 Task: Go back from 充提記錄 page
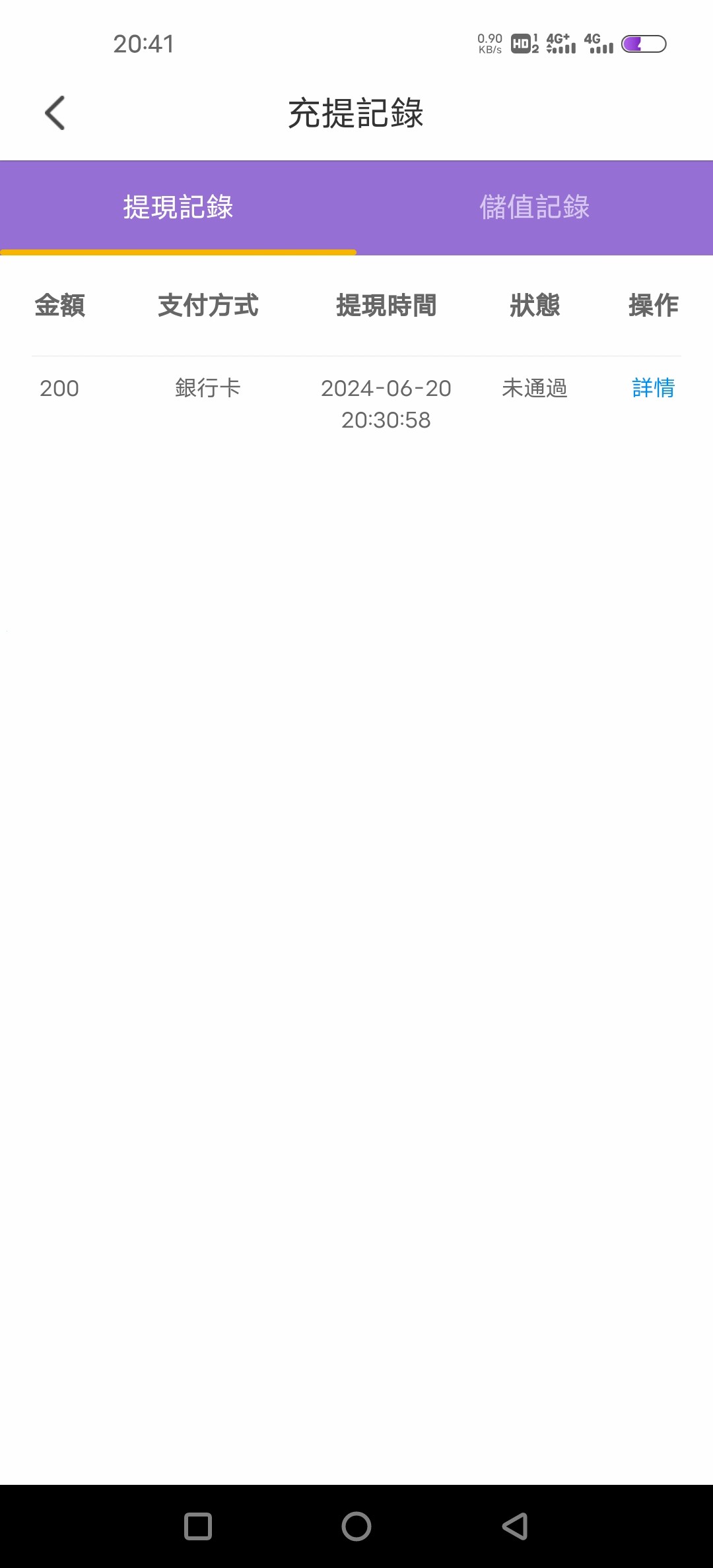(55, 113)
